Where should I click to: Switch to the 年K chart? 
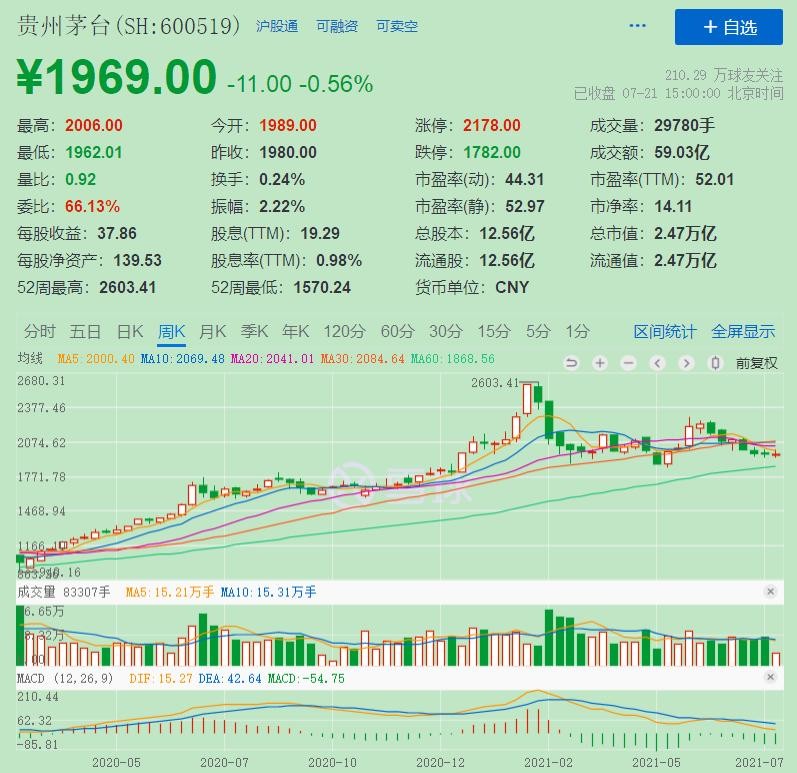pyautogui.click(x=295, y=332)
